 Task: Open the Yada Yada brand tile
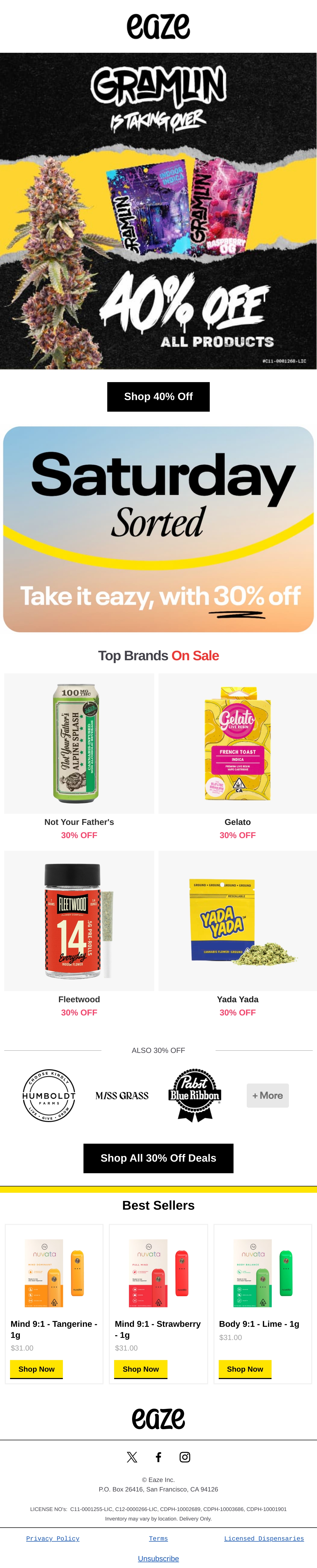coord(238,934)
